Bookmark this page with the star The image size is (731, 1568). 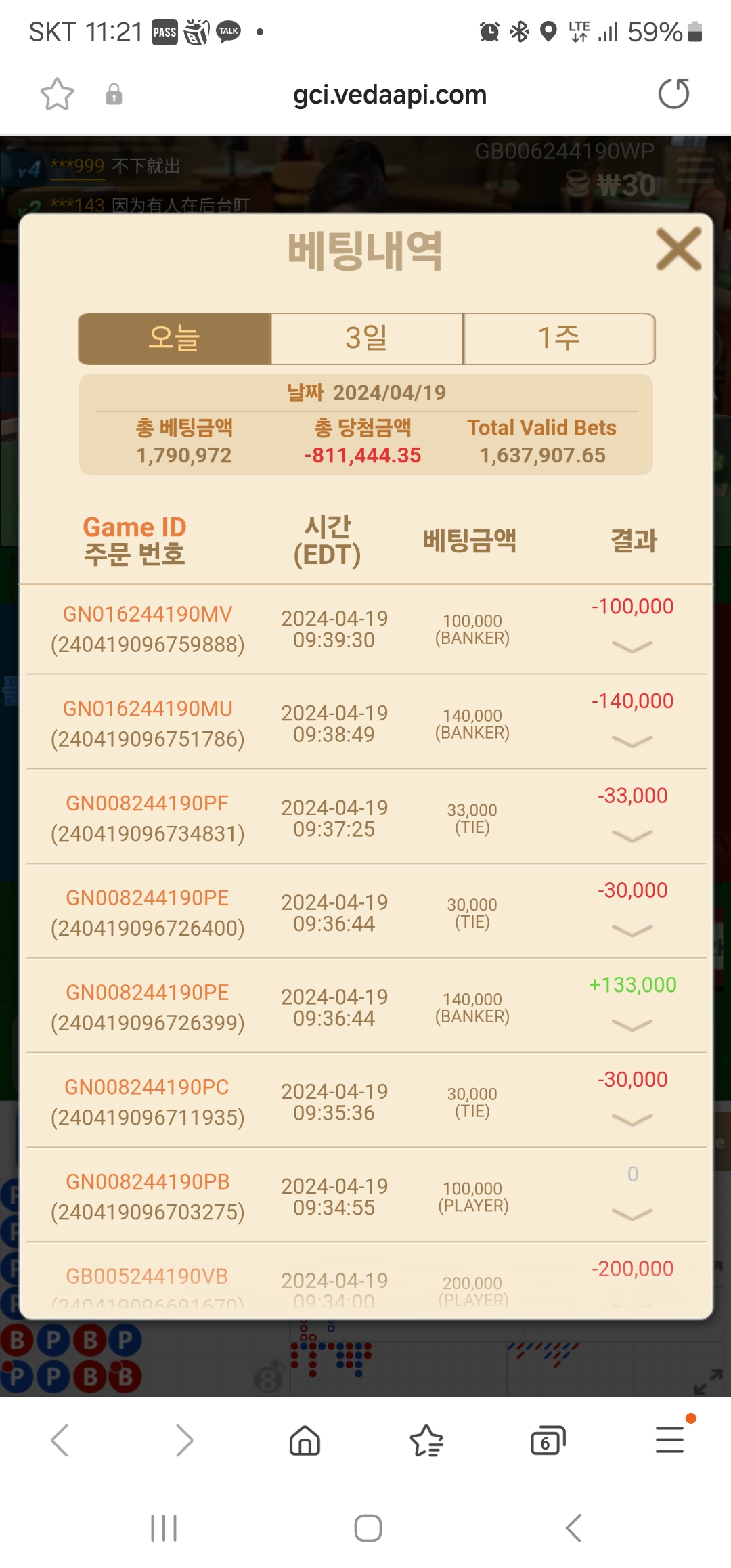(57, 94)
